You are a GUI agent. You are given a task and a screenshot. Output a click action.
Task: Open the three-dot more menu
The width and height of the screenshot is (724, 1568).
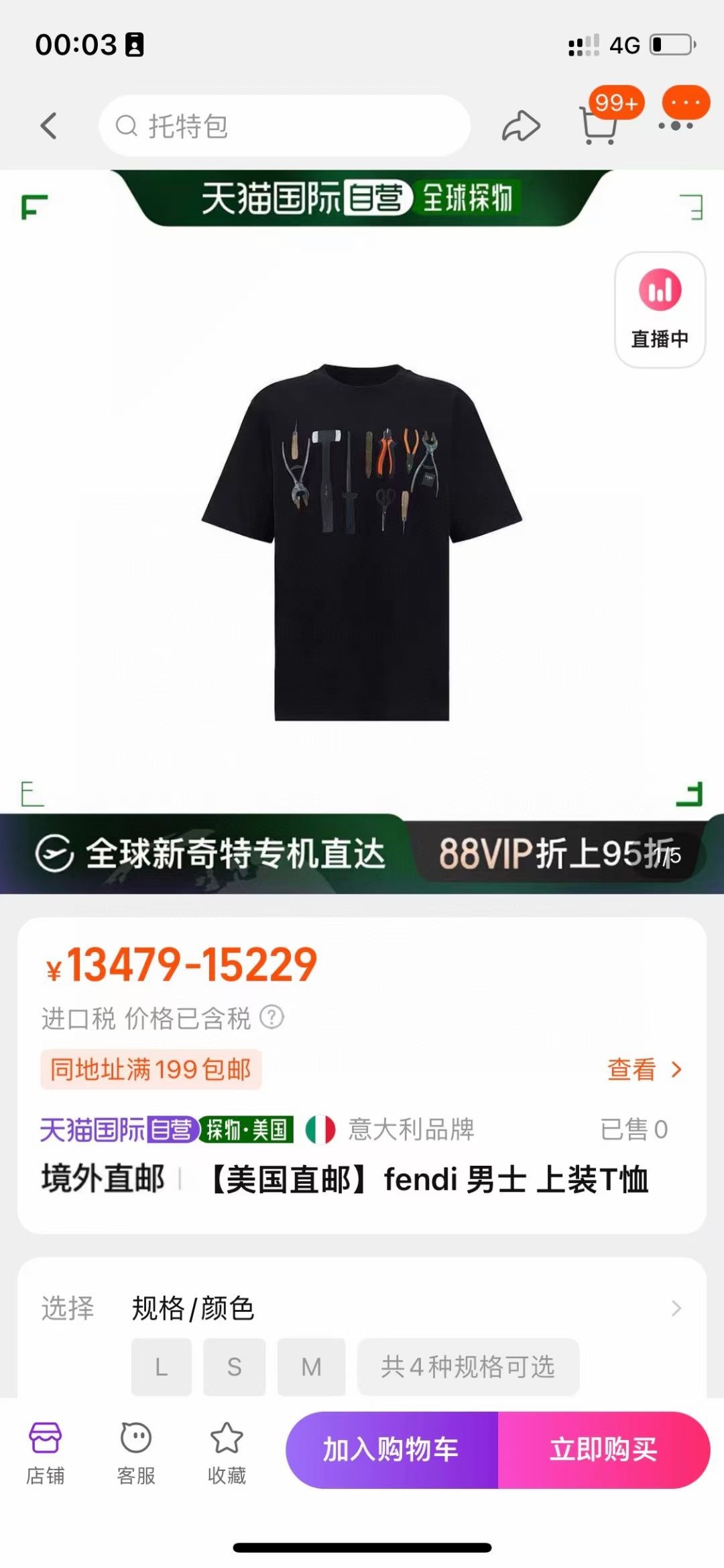(676, 125)
